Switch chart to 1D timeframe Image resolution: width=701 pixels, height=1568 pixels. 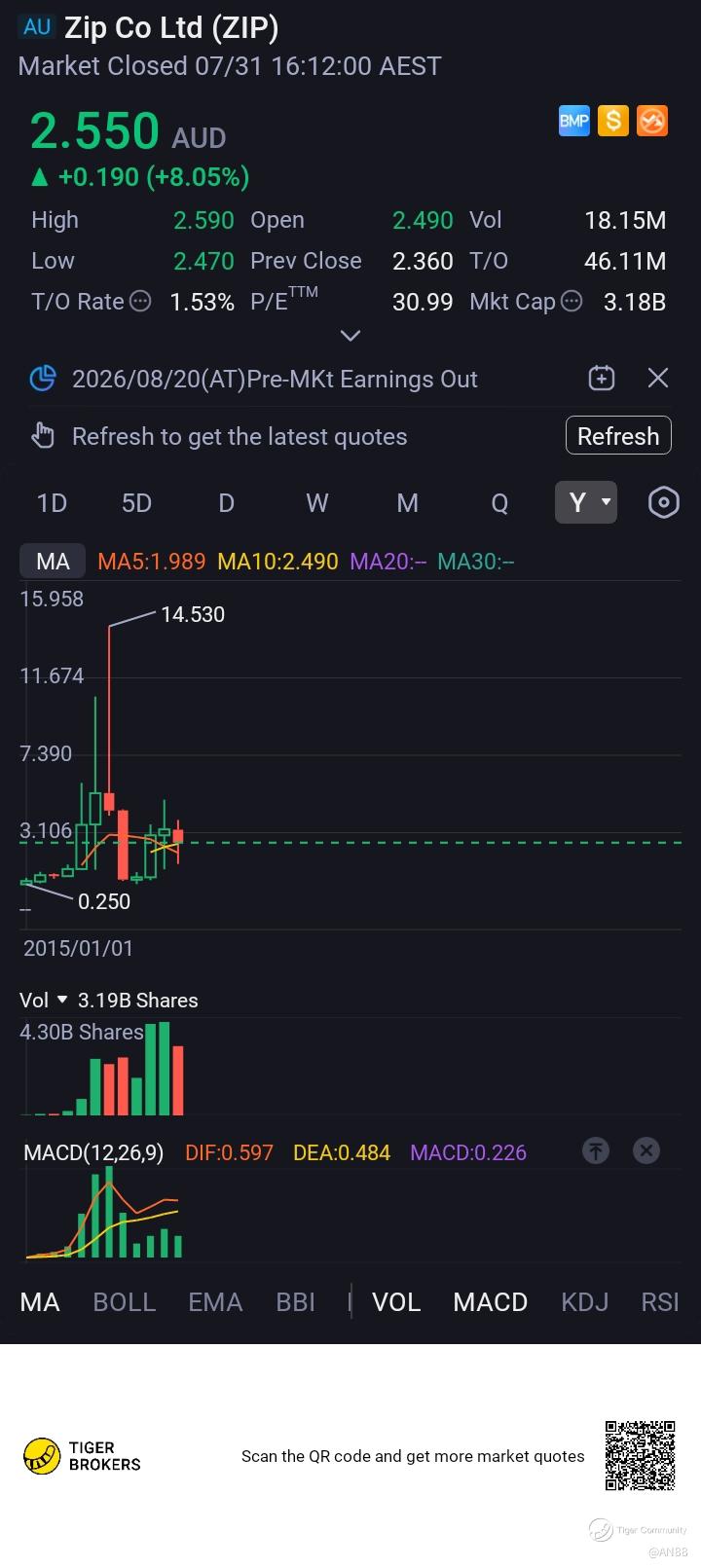click(52, 502)
